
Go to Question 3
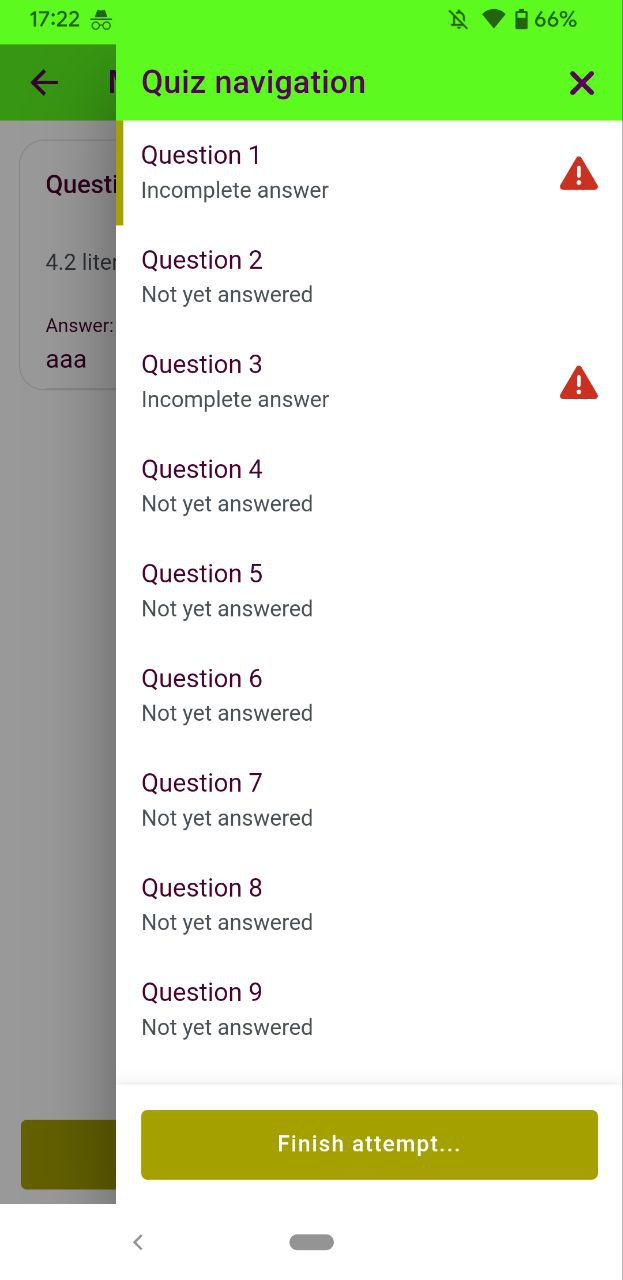coord(369,382)
